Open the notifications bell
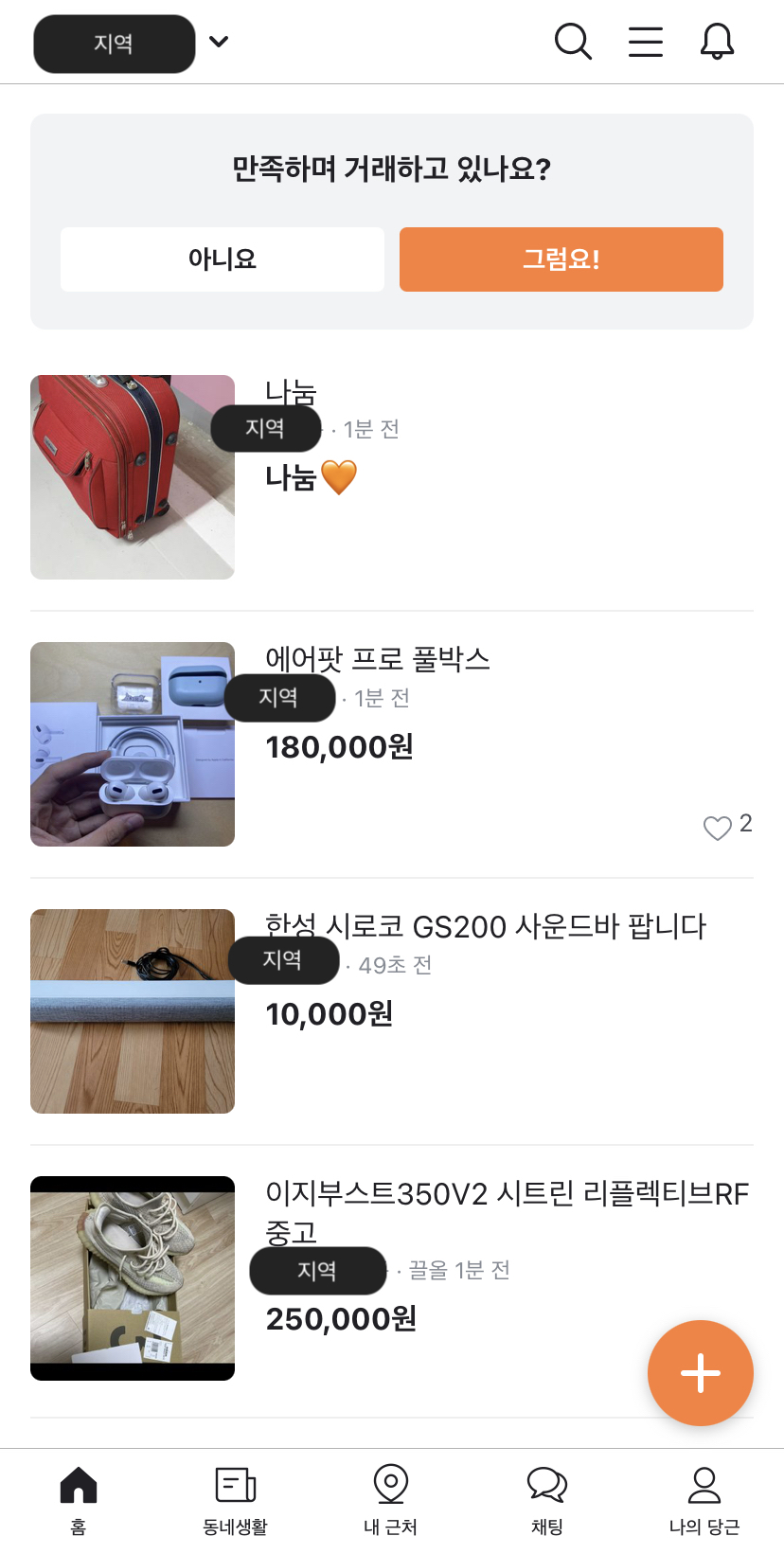The image size is (784, 1554). pos(717,42)
